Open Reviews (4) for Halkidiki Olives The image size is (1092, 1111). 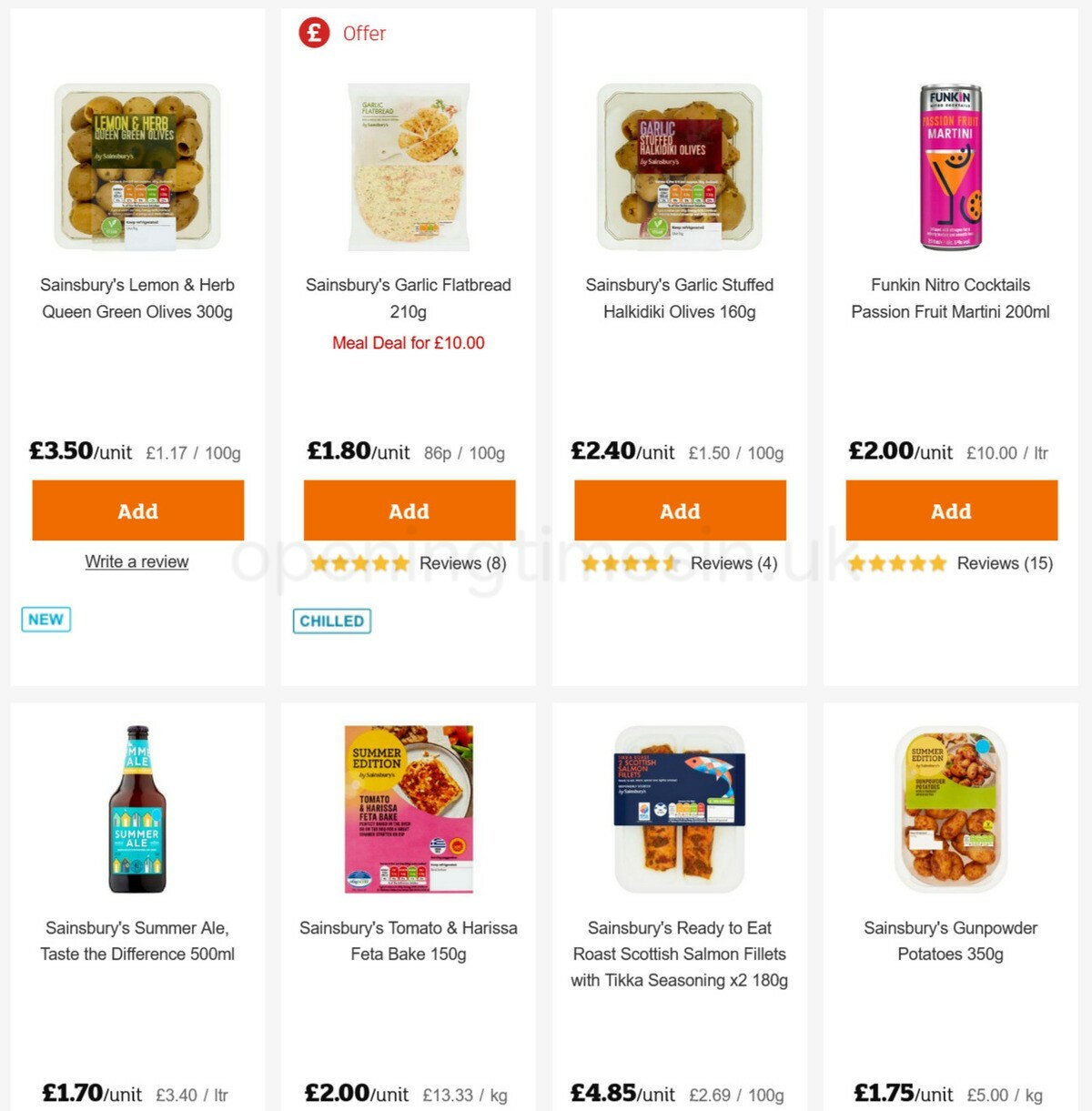click(733, 563)
